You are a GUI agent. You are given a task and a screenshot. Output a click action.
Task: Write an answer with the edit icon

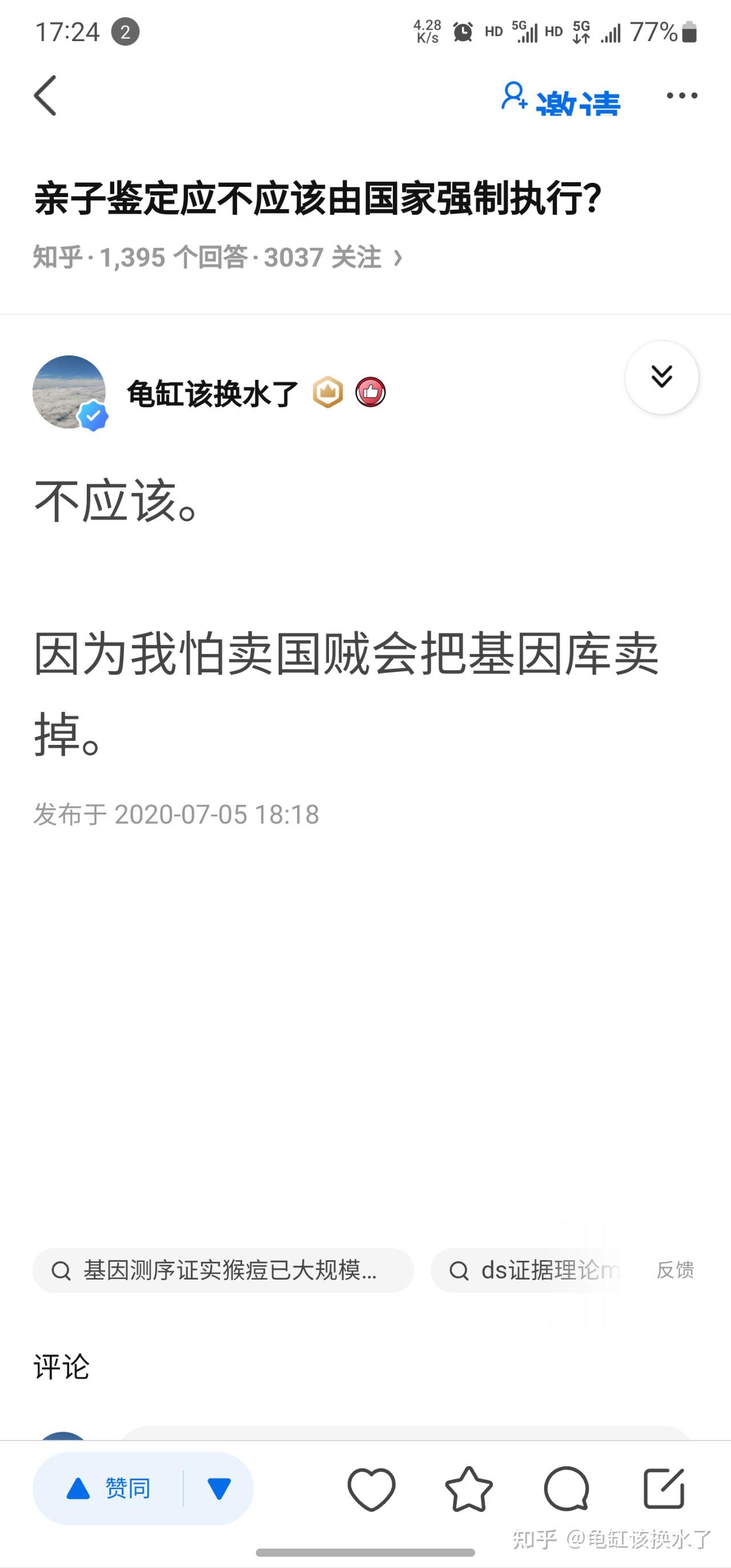(x=664, y=1489)
